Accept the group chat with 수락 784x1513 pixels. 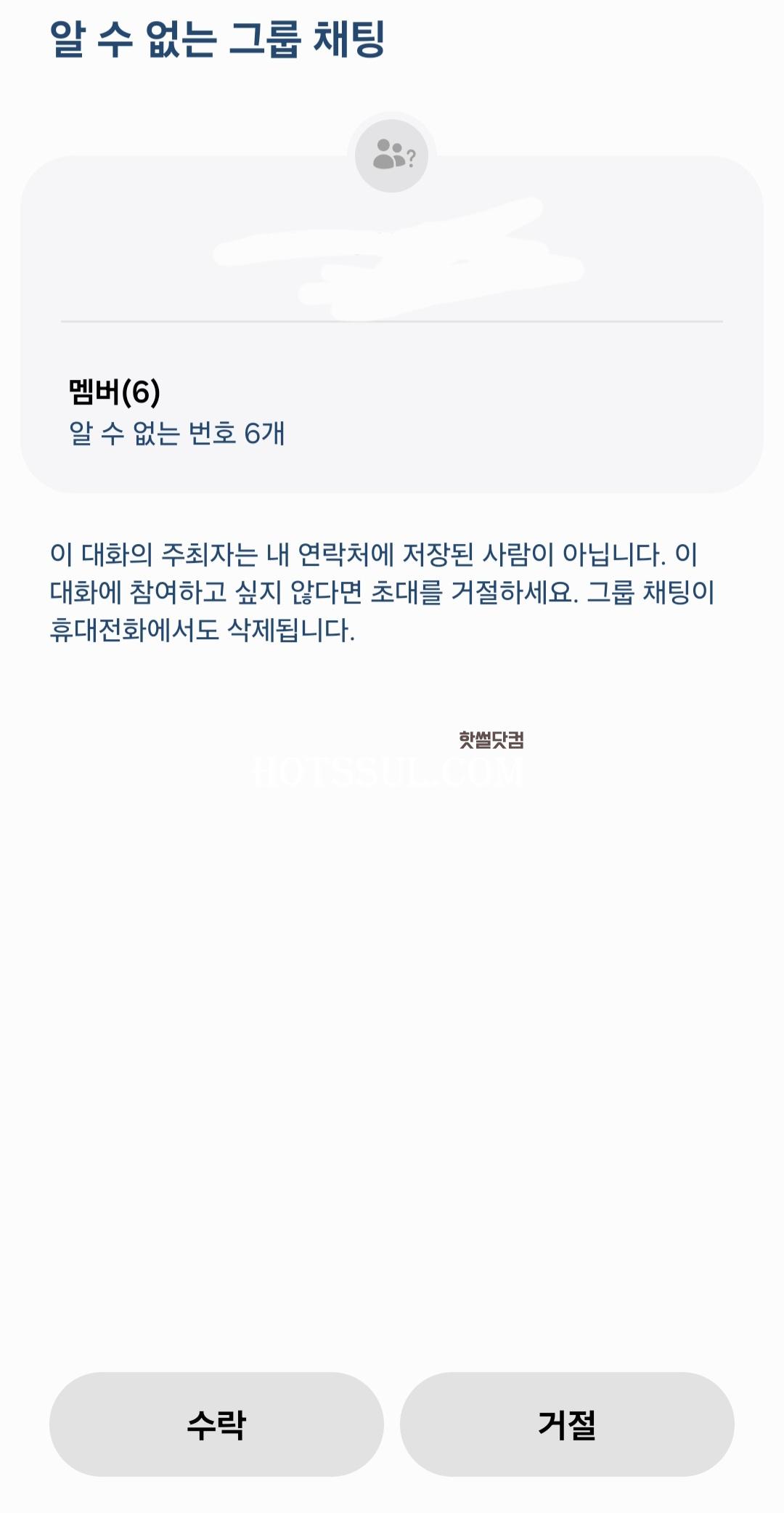click(216, 1424)
